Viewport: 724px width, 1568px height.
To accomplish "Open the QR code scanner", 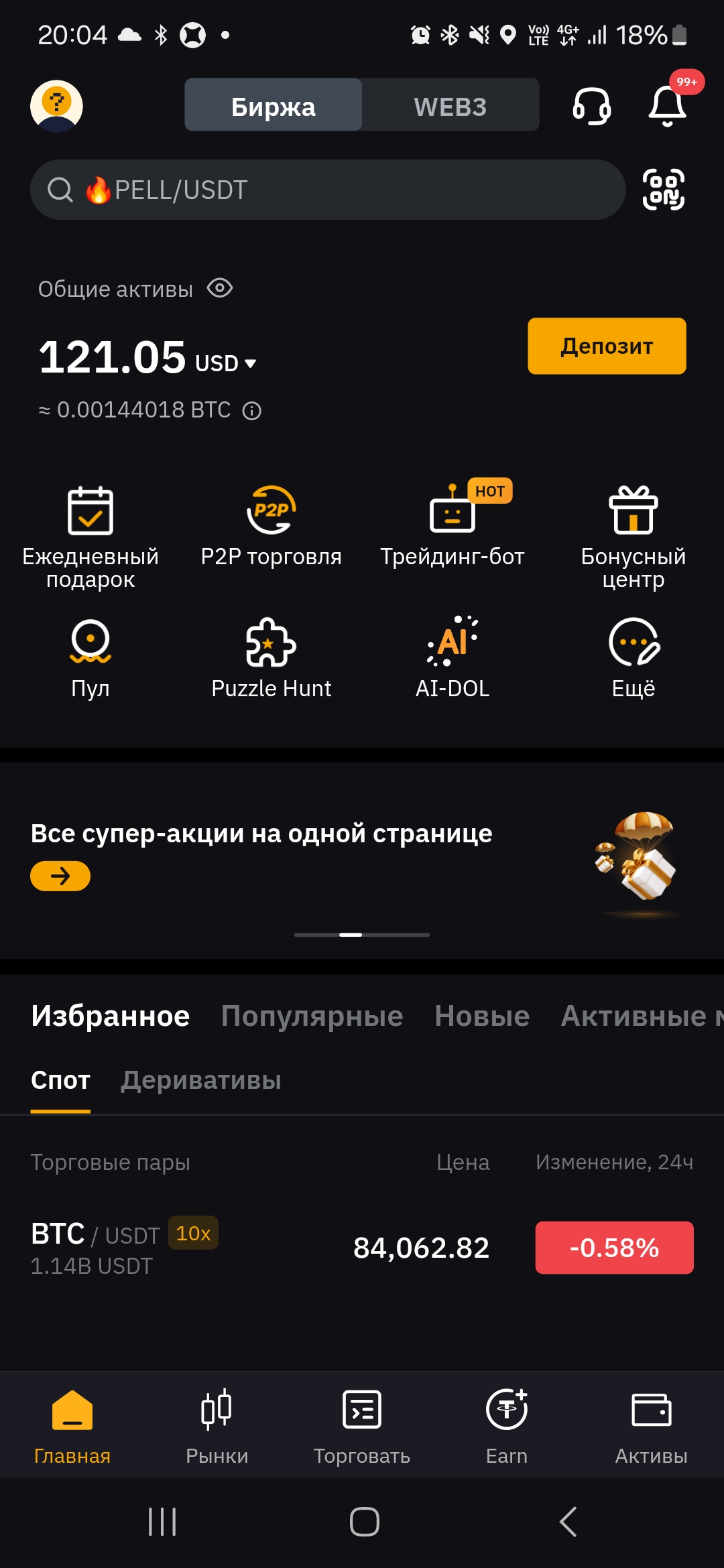I will click(664, 190).
